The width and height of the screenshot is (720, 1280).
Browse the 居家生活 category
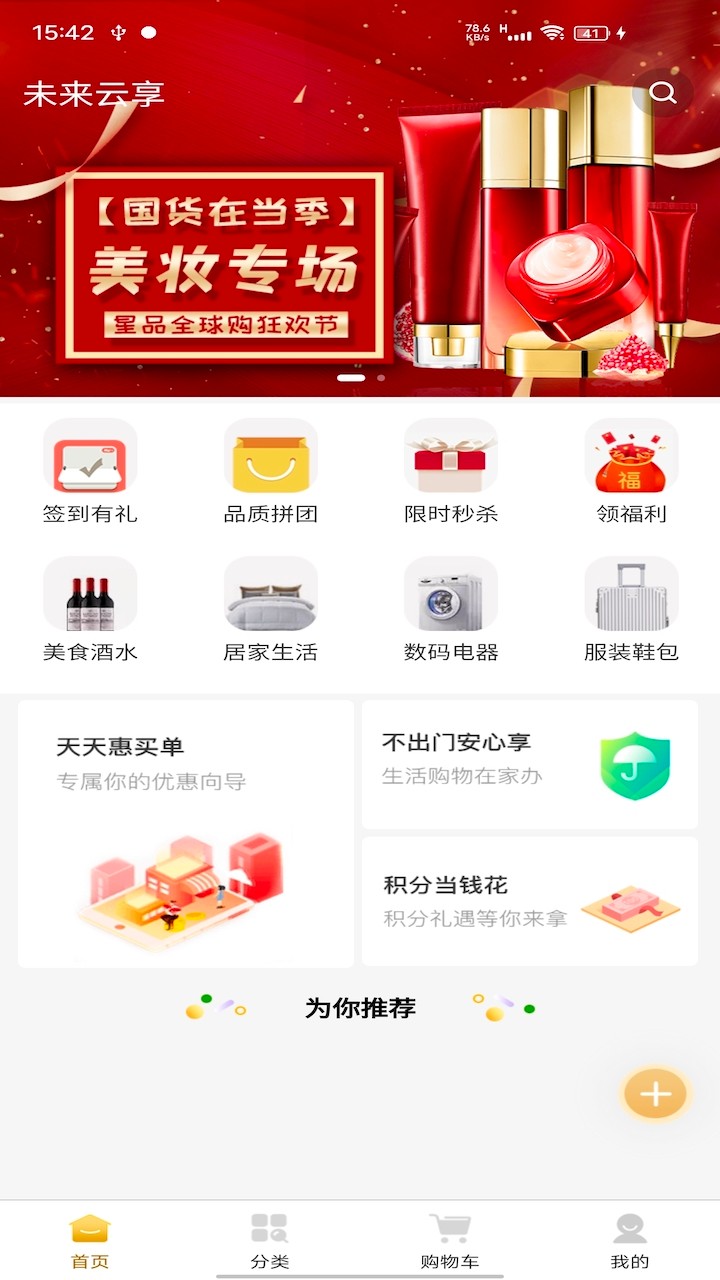pyautogui.click(x=270, y=608)
